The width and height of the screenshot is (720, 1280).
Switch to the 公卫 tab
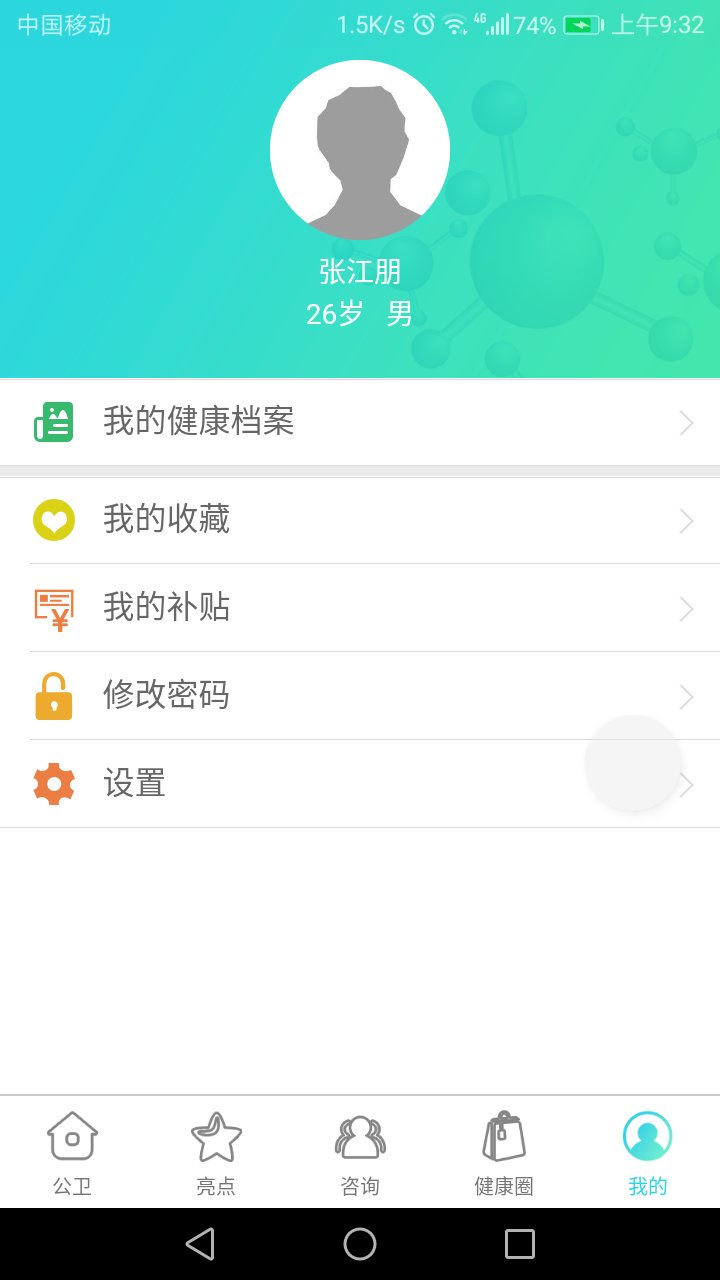[x=72, y=1152]
